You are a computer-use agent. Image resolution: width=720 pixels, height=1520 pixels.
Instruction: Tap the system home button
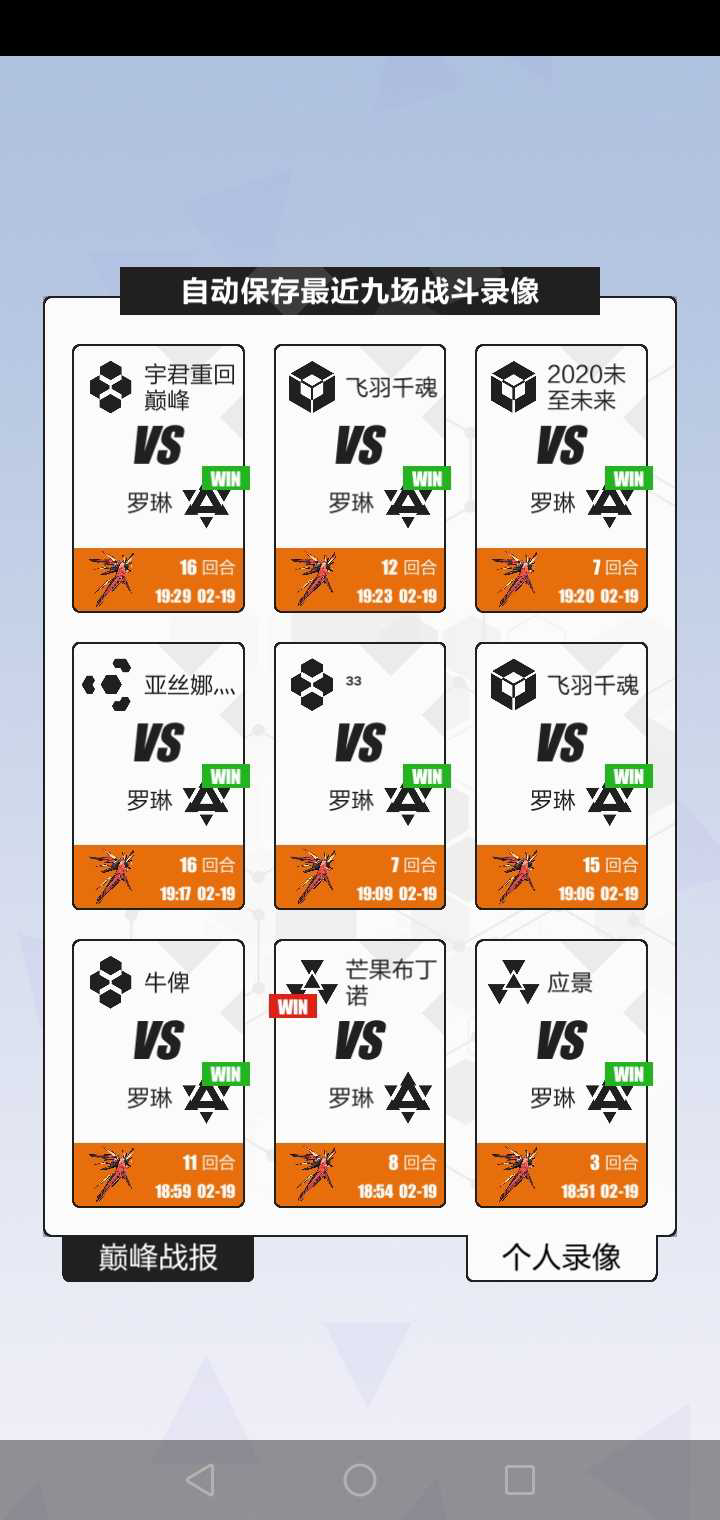360,1480
